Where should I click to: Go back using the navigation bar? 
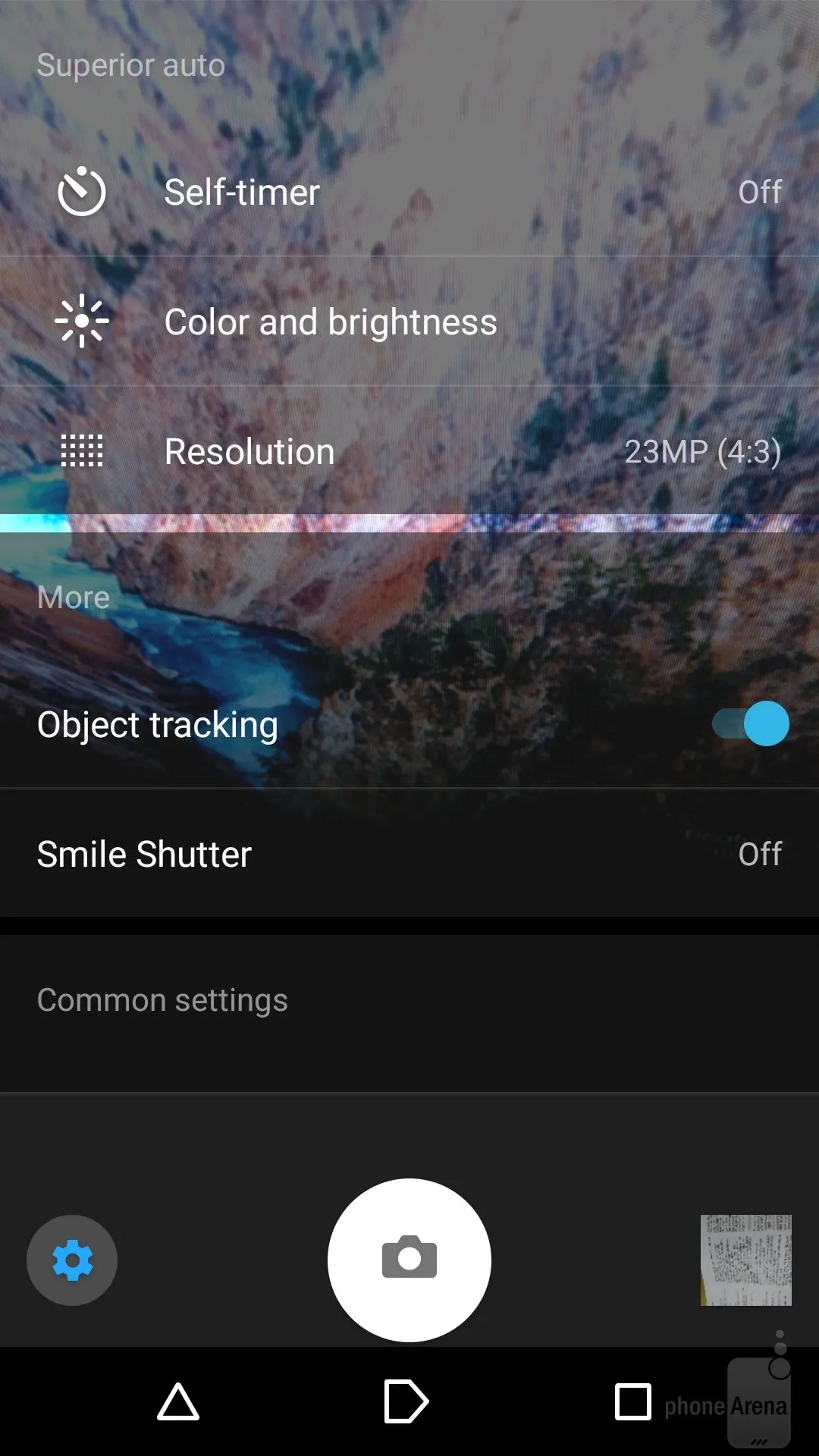pyautogui.click(x=178, y=1401)
